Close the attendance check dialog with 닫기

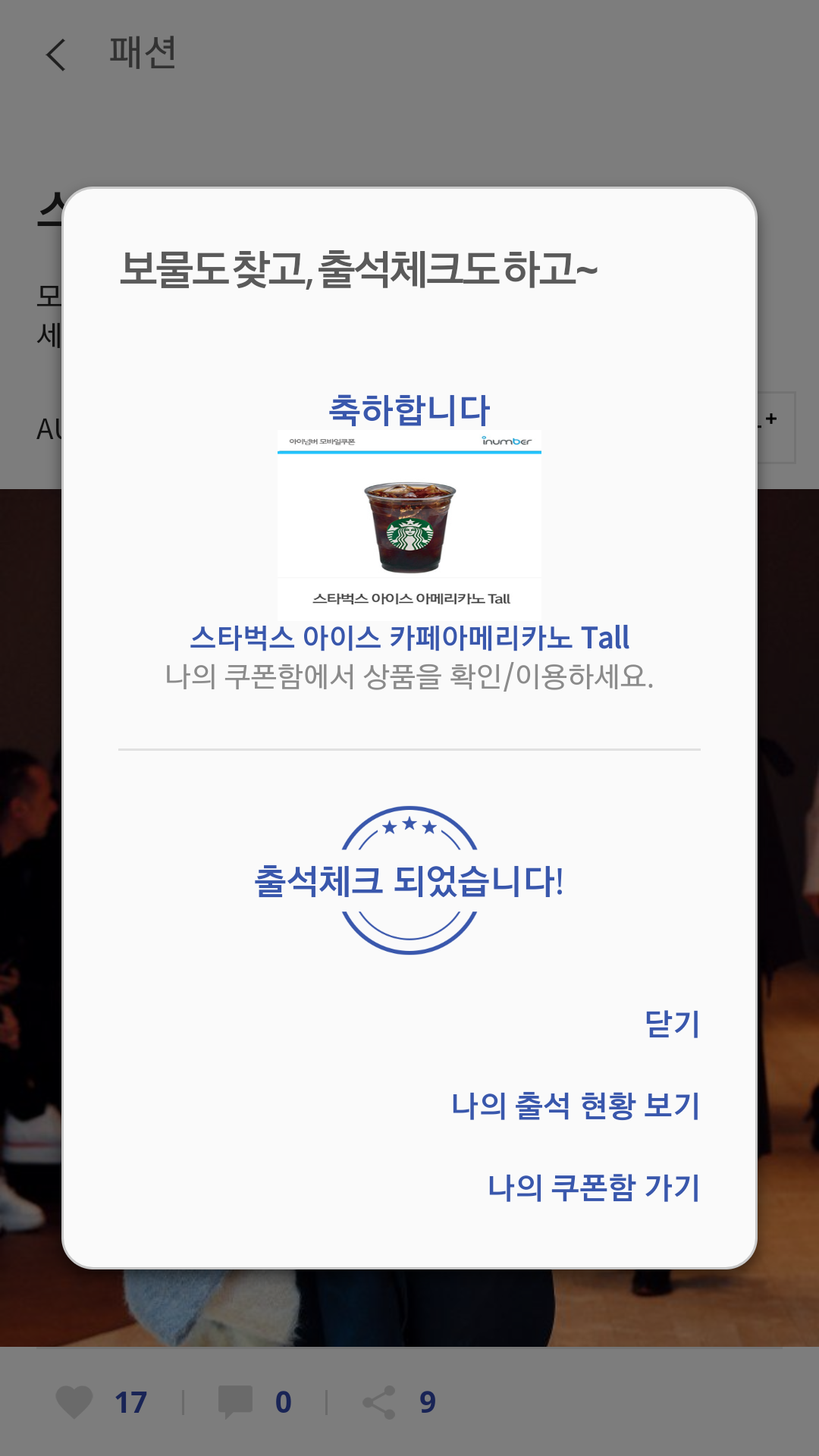pos(672,1024)
